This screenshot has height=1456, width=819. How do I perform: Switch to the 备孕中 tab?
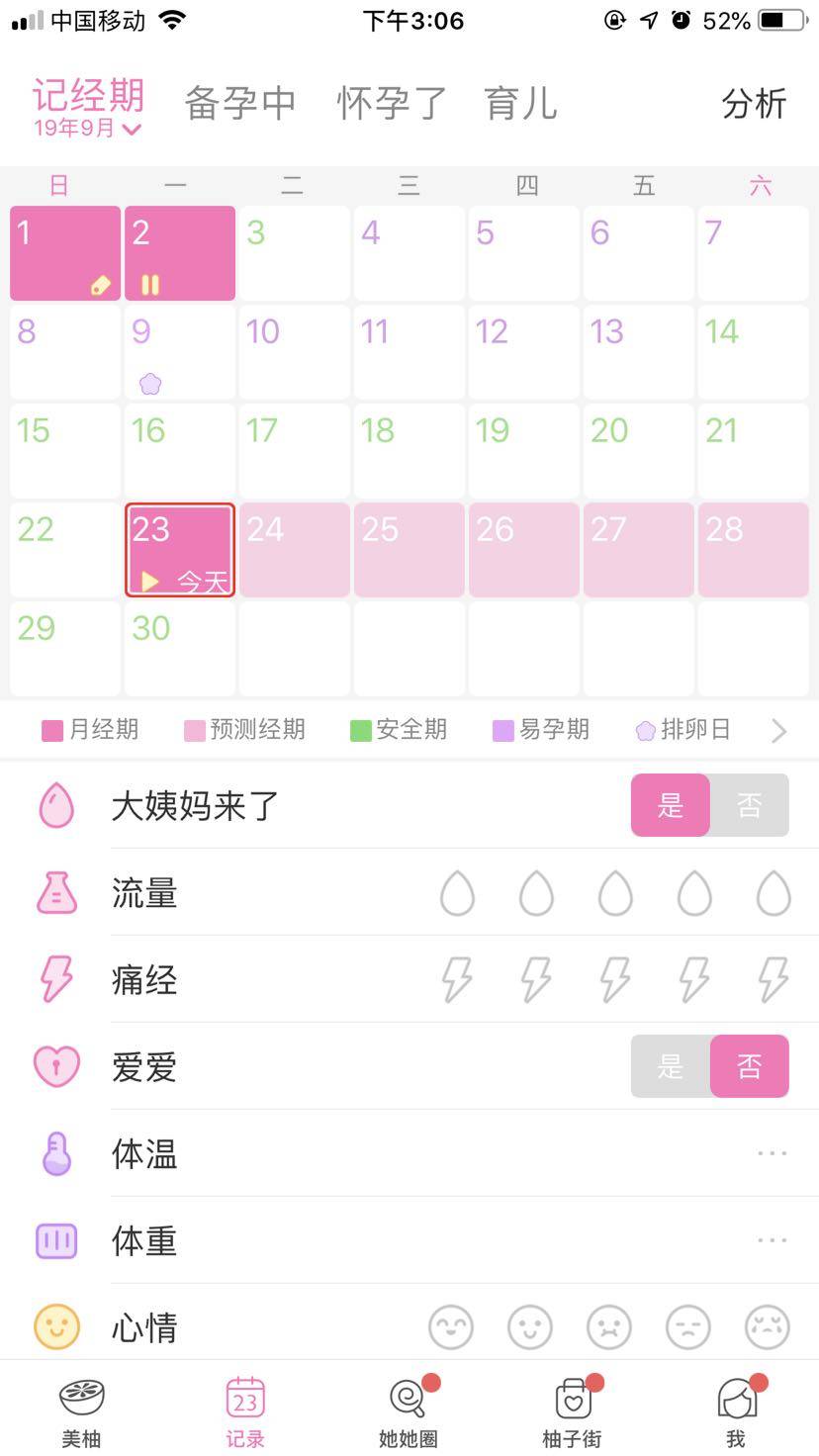[x=240, y=103]
